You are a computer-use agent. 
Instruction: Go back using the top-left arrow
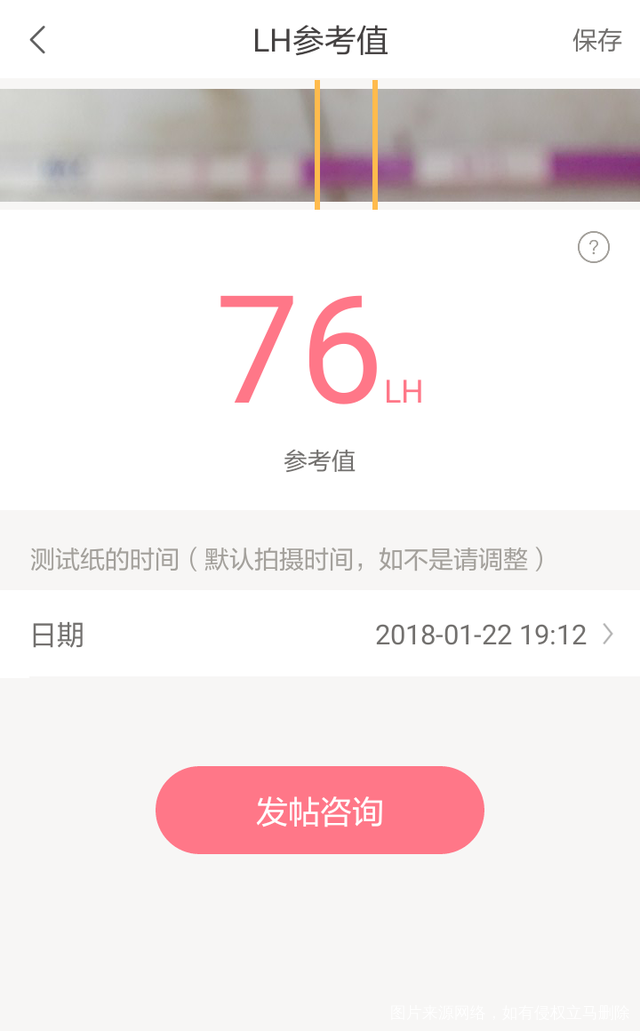coord(38,40)
